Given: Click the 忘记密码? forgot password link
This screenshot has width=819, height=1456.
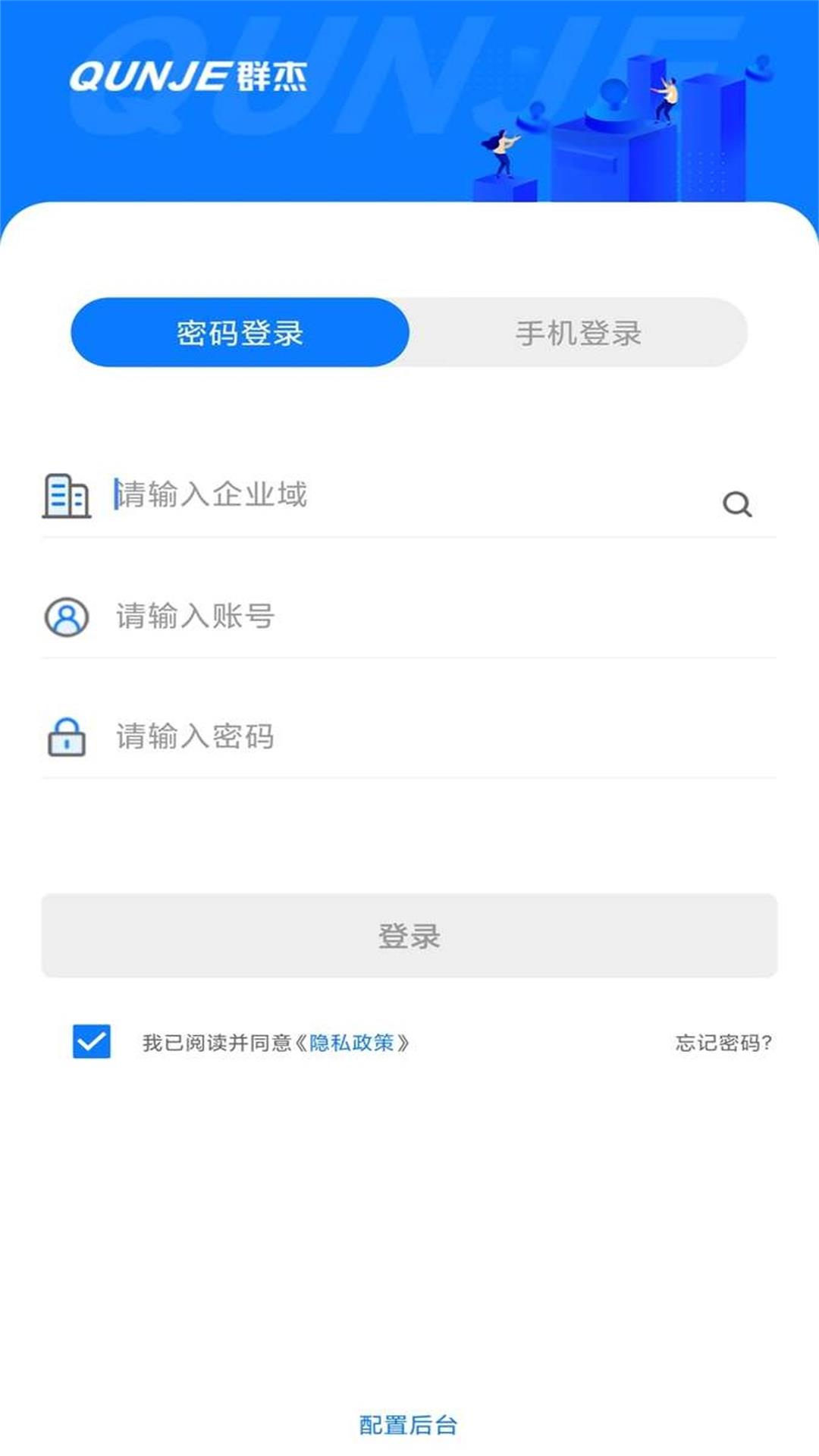Looking at the screenshot, I should point(723,1042).
